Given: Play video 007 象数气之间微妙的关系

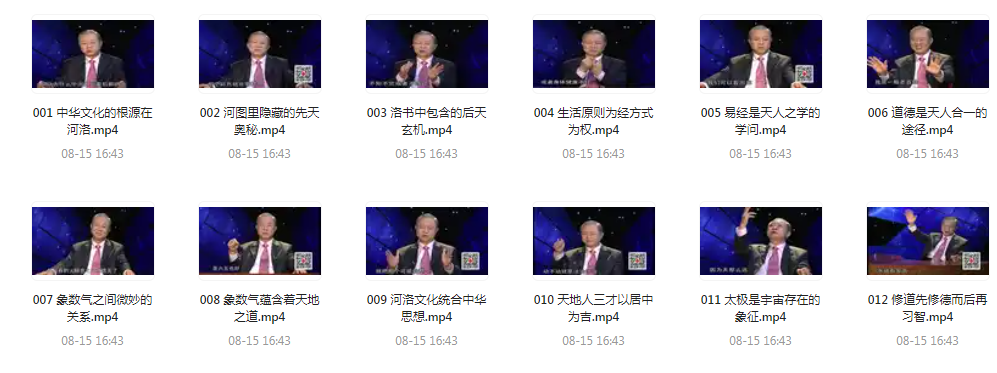Looking at the screenshot, I should (x=93, y=241).
